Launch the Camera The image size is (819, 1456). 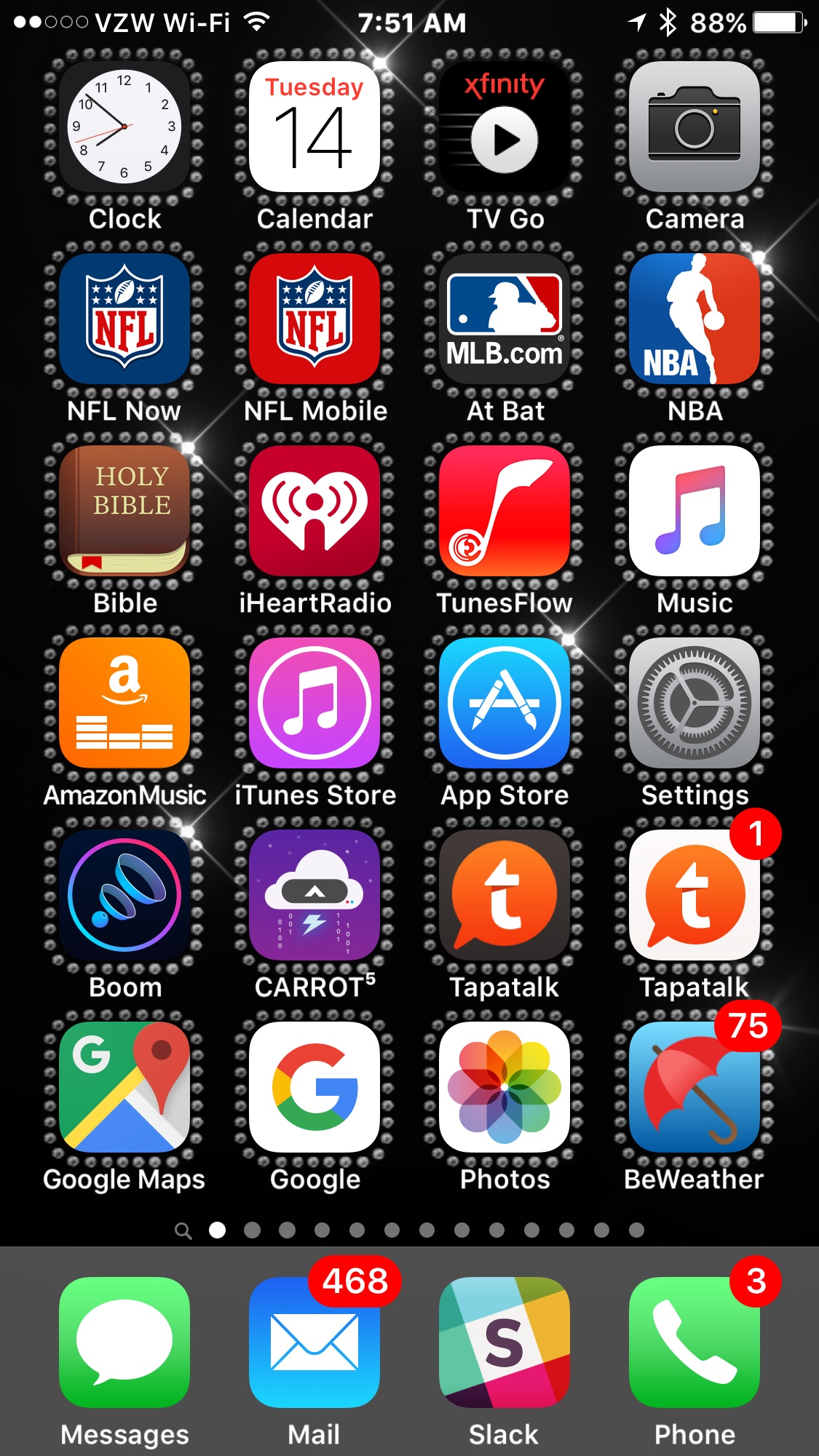point(695,127)
